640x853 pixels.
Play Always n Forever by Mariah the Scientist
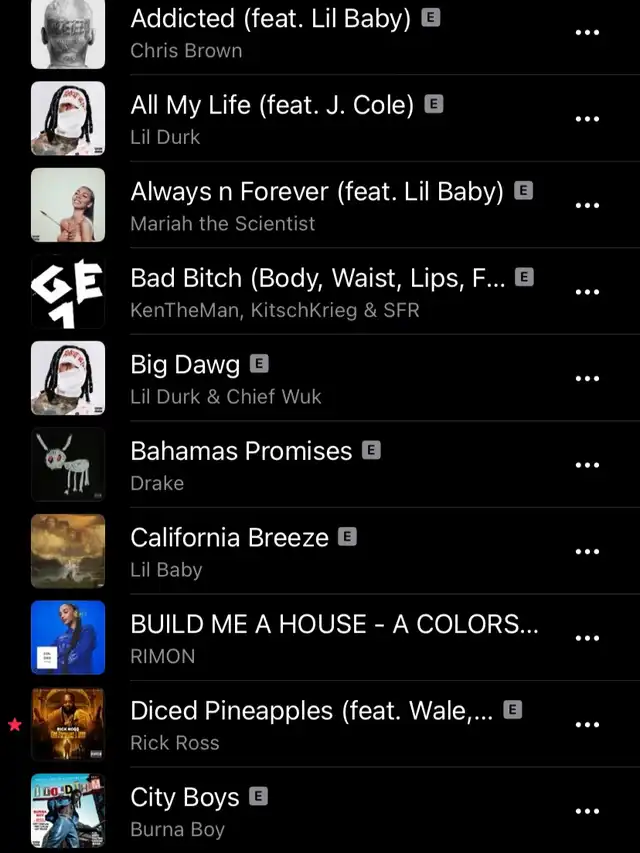pyautogui.click(x=316, y=205)
